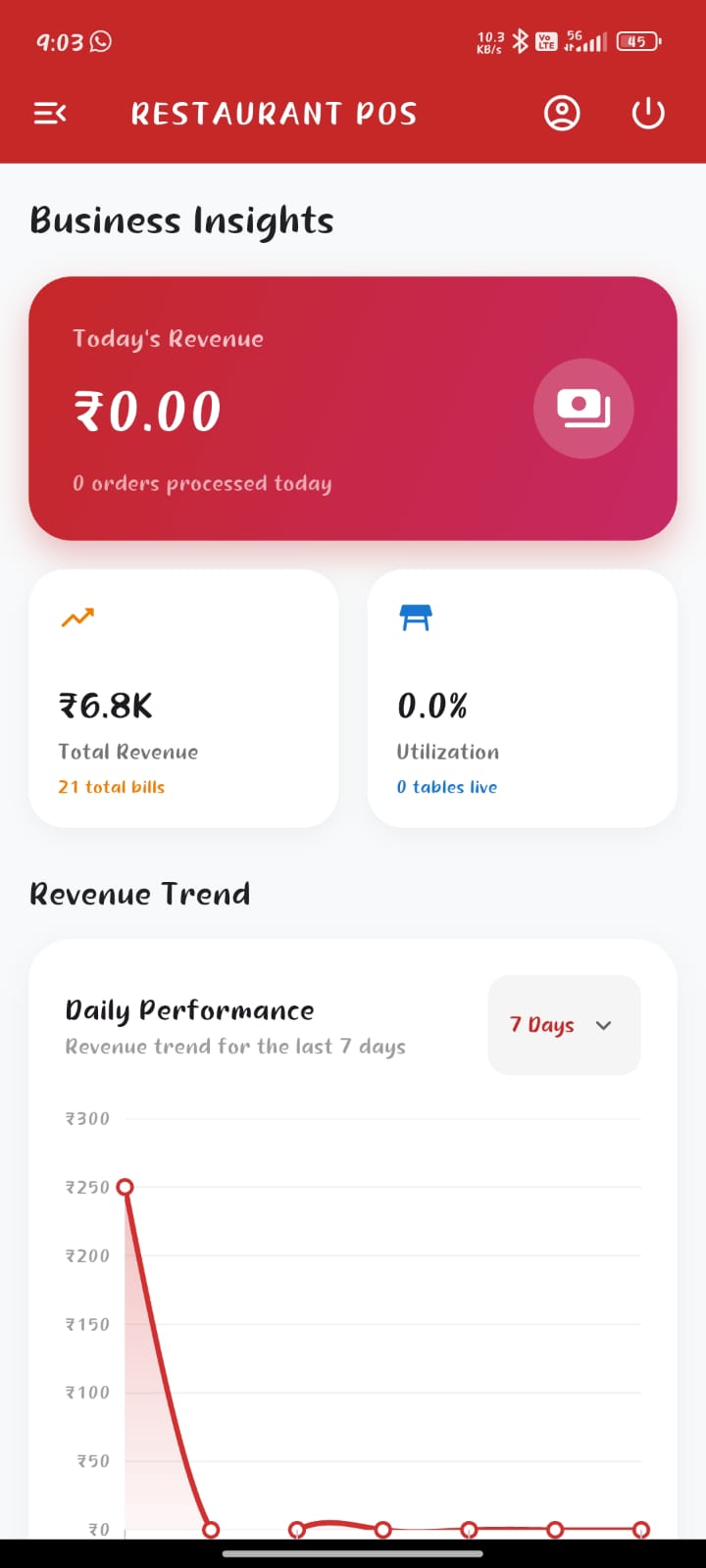706x1568 pixels.
Task: Open the Total Revenue card
Action: coord(183,698)
